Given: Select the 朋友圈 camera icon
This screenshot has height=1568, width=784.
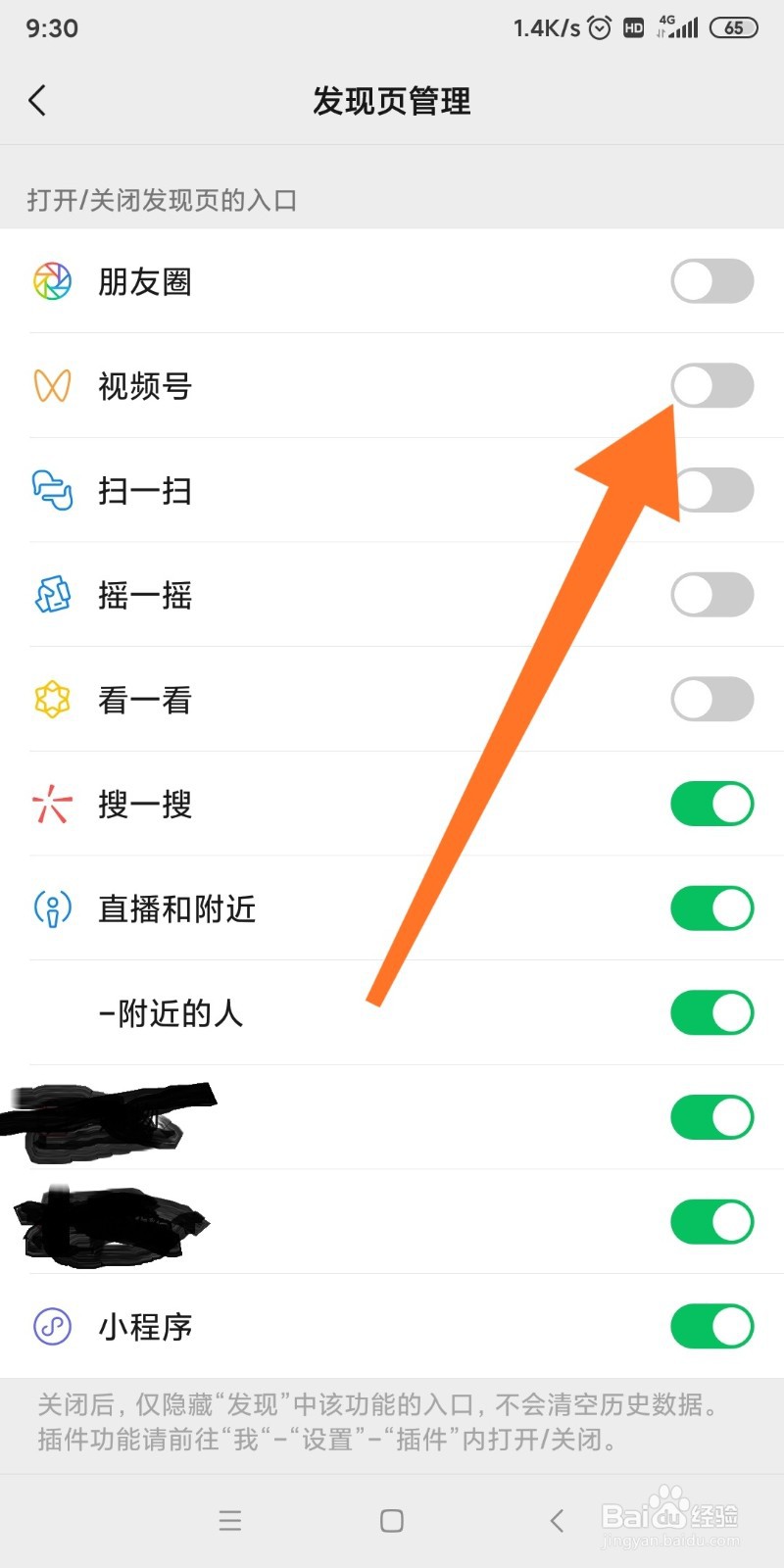Looking at the screenshot, I should pyautogui.click(x=53, y=281).
